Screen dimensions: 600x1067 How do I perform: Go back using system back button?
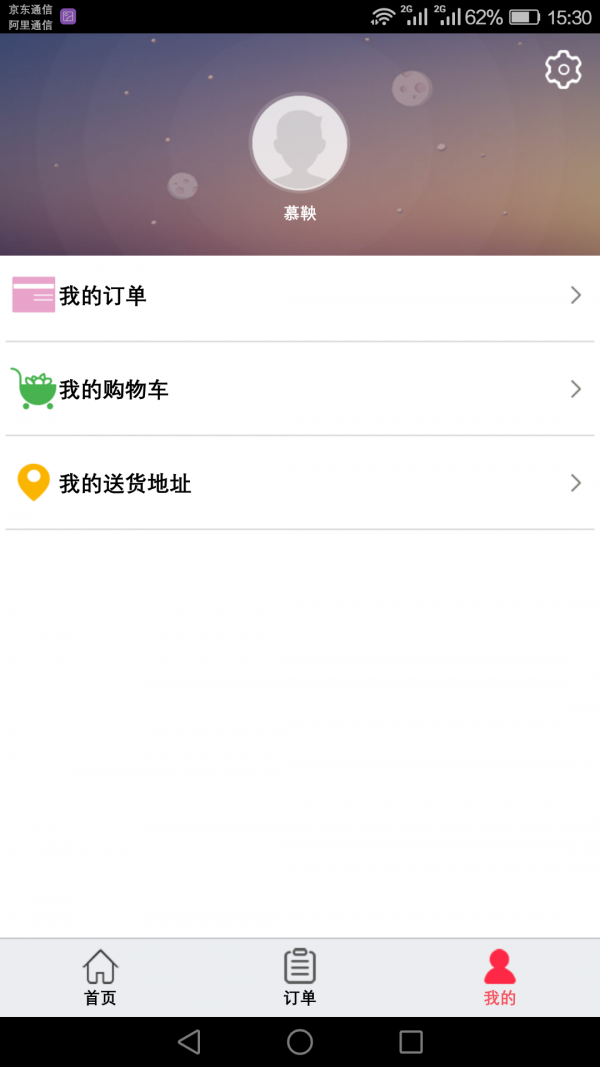tap(189, 1042)
